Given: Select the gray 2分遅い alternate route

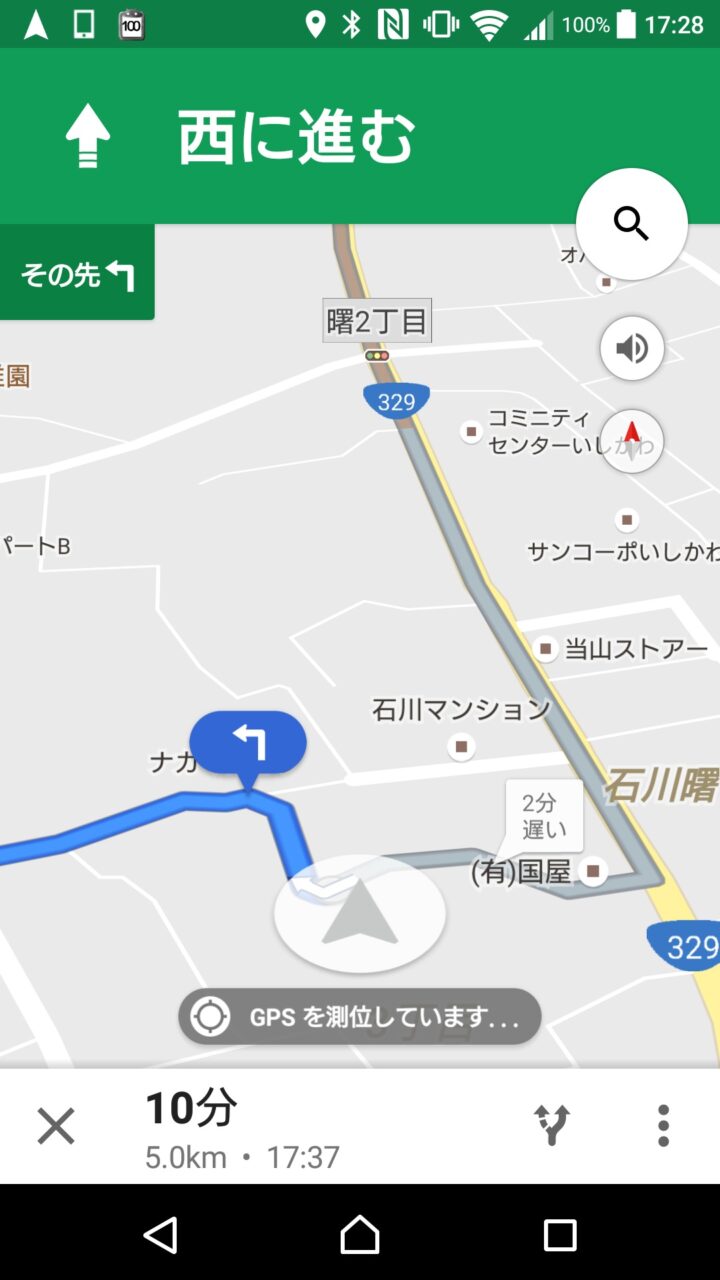Looking at the screenshot, I should pyautogui.click(x=543, y=815).
